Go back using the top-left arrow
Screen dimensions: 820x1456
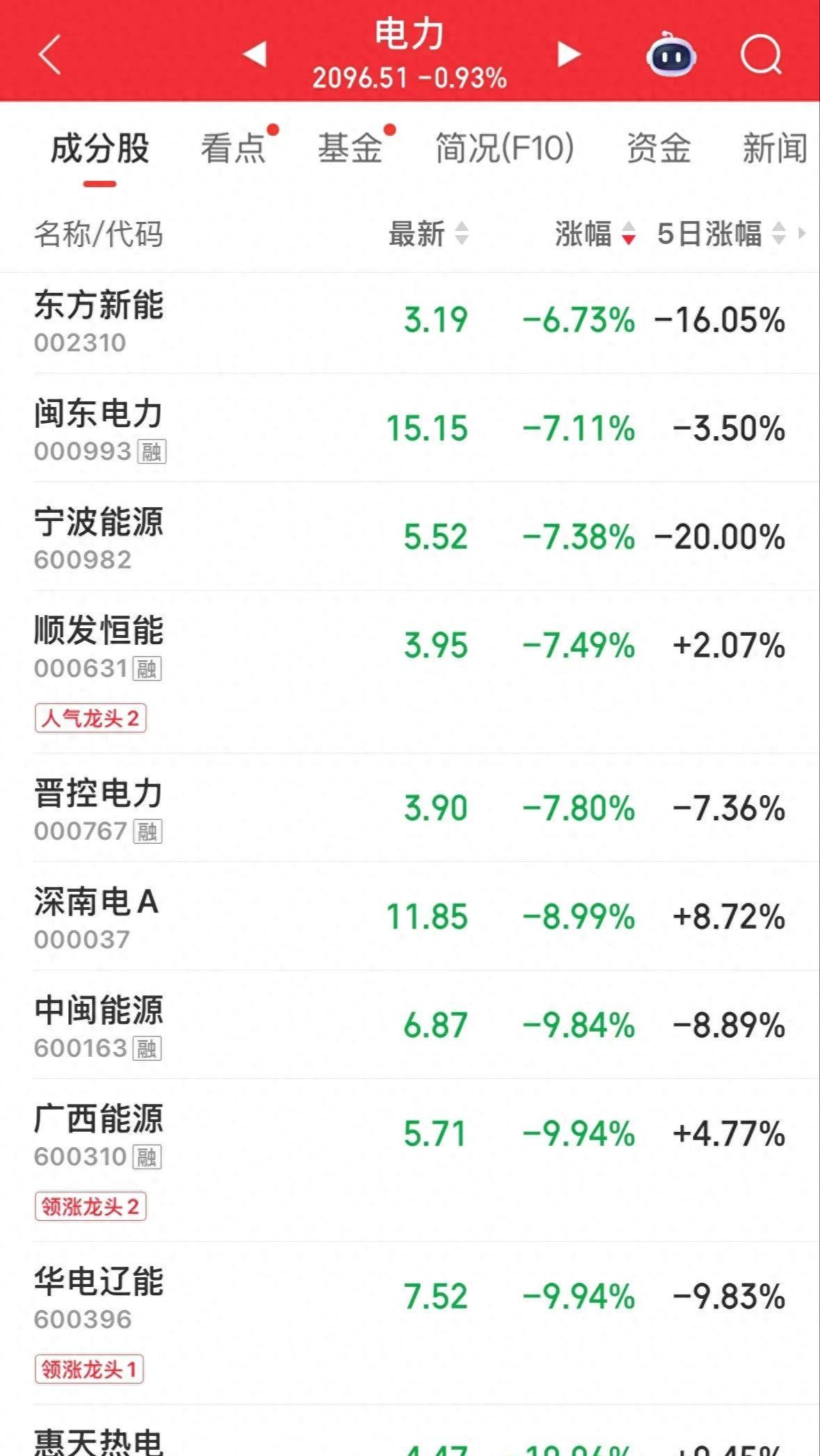click(50, 54)
